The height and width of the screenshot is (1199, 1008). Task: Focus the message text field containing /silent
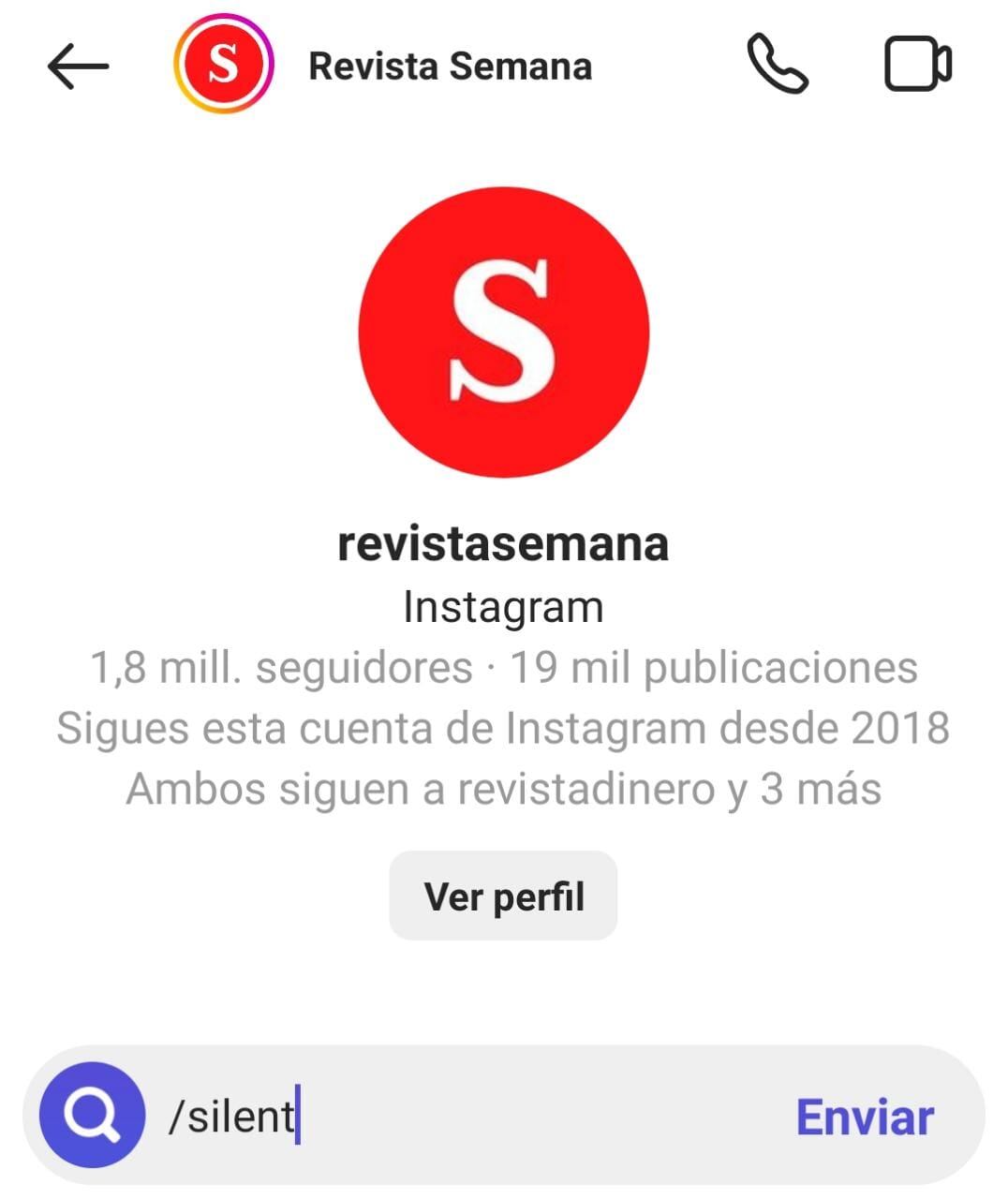point(468,1117)
